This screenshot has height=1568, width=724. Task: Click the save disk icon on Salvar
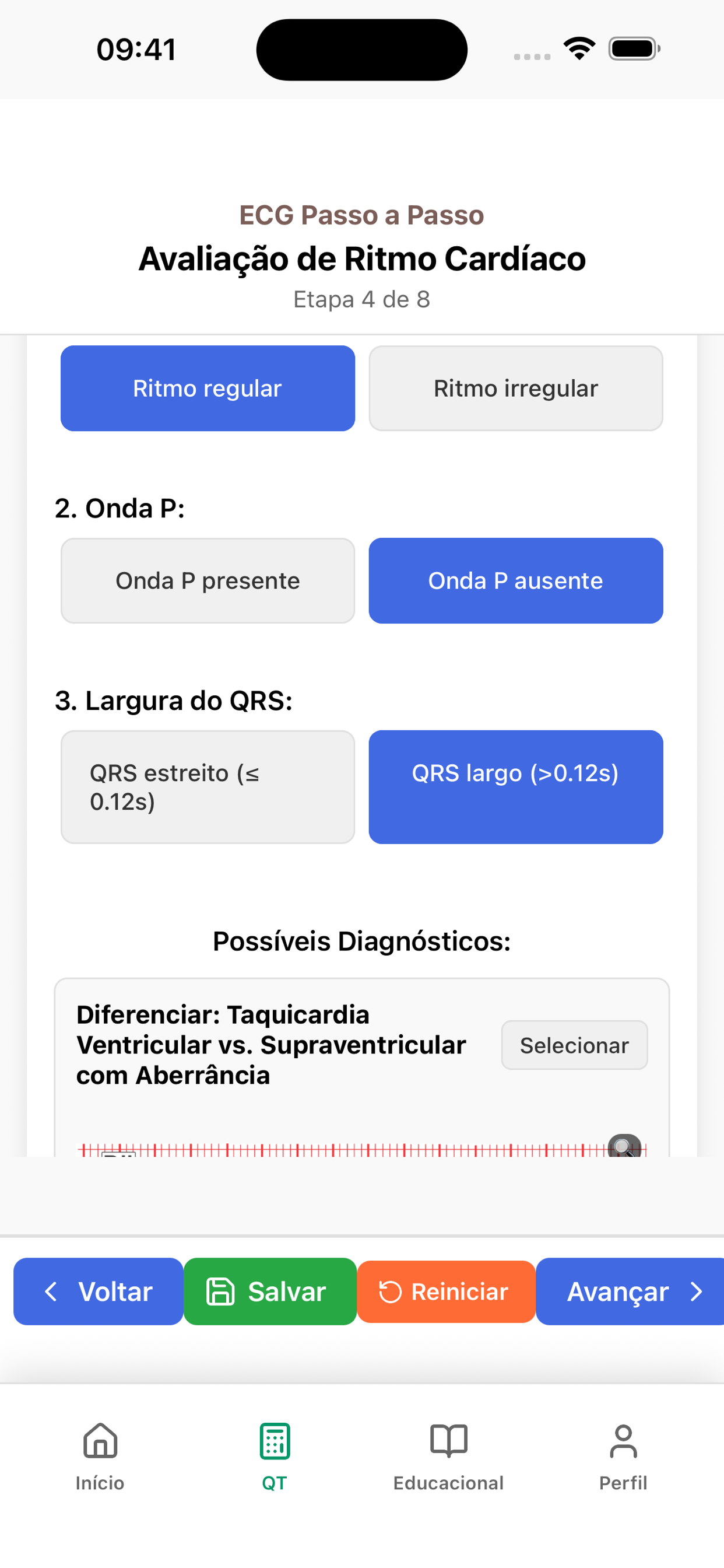[x=222, y=1291]
